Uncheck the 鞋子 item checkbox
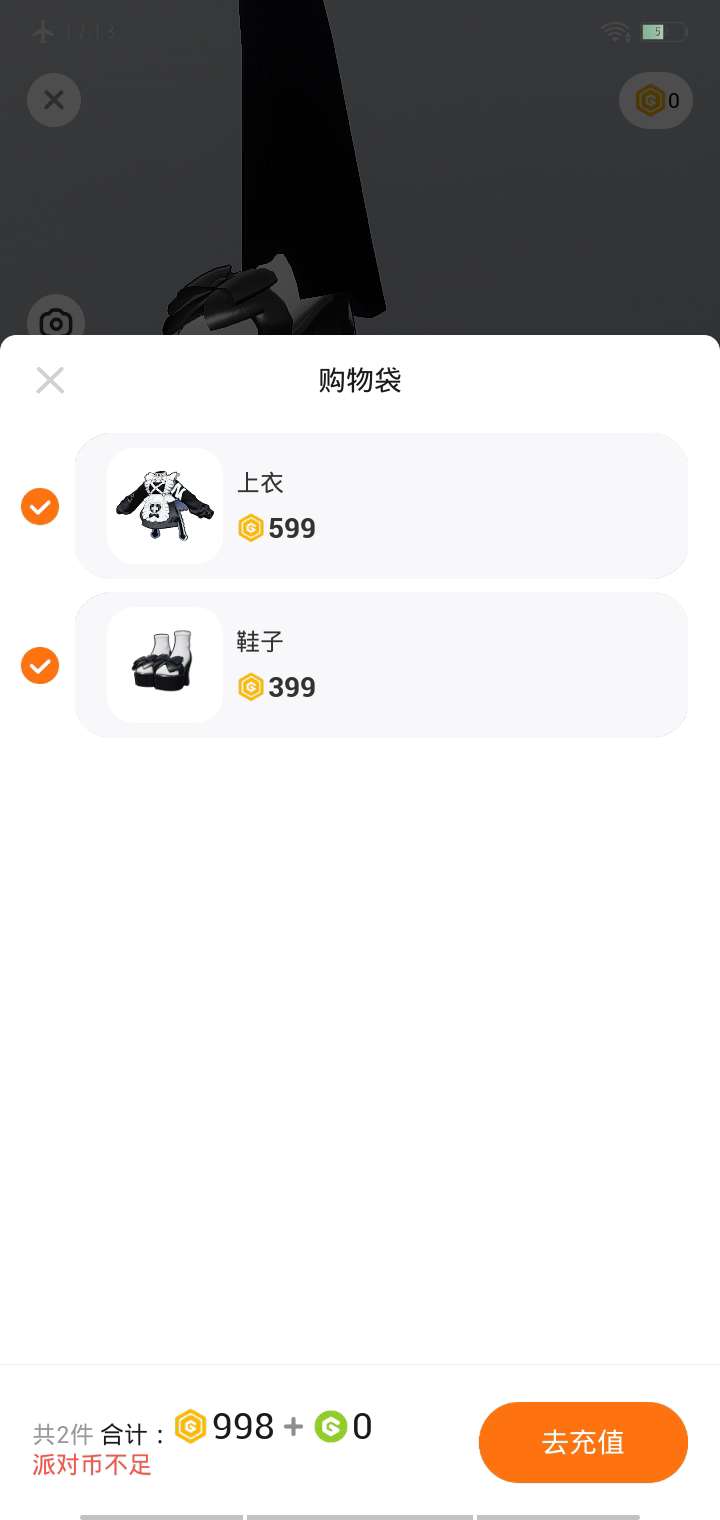720x1520 pixels. pos(40,665)
